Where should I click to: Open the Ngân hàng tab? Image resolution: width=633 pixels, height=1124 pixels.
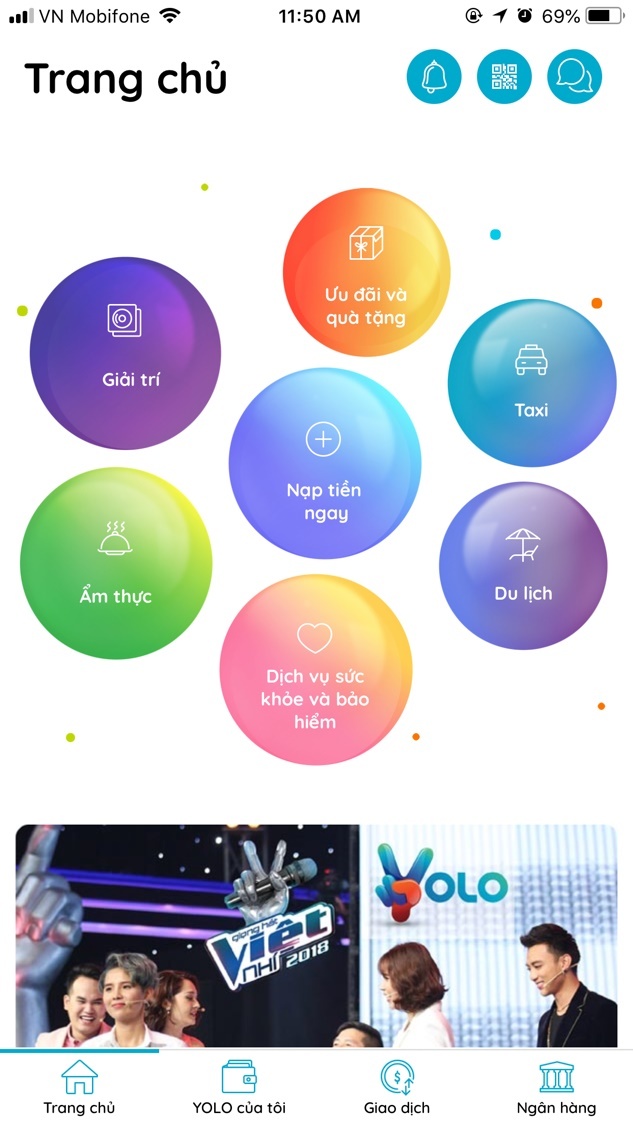556,1087
